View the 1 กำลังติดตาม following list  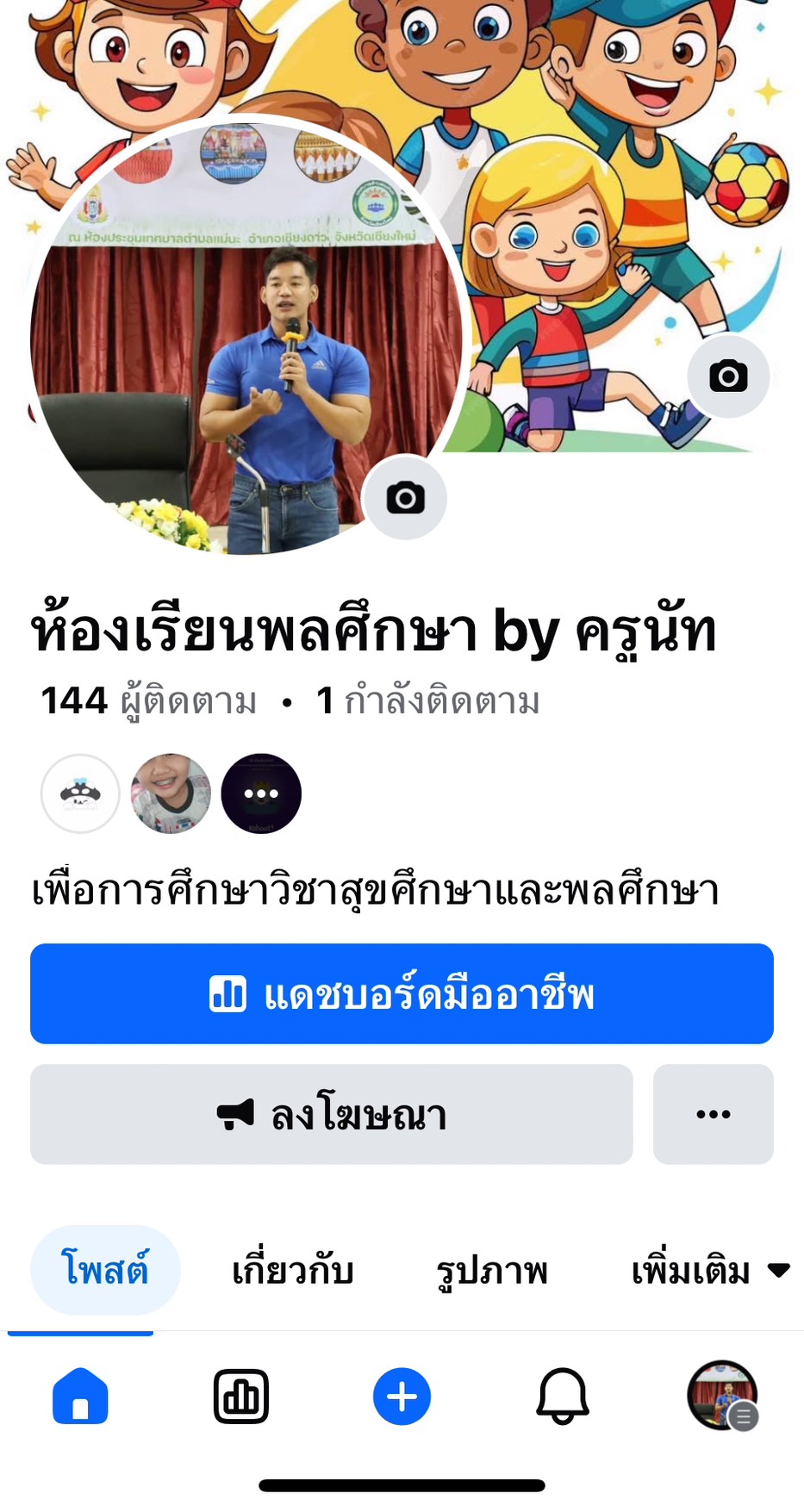428,701
